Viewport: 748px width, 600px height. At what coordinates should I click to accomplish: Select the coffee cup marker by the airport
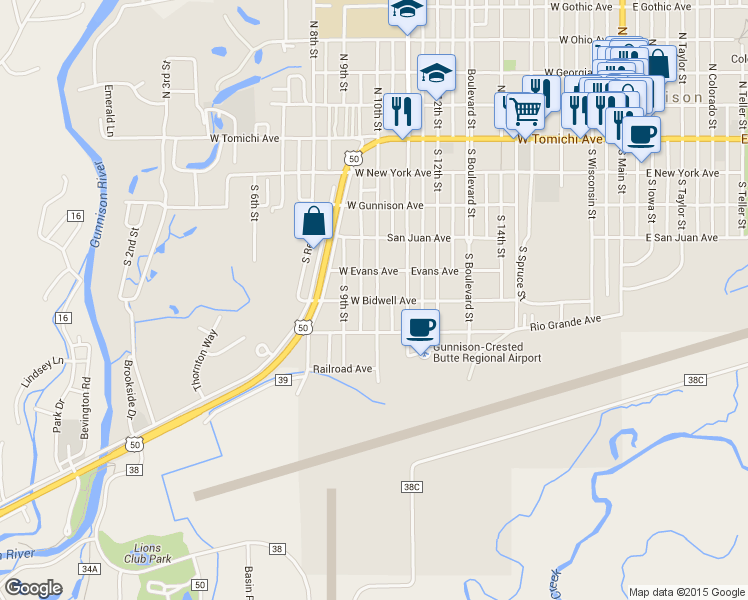click(420, 329)
